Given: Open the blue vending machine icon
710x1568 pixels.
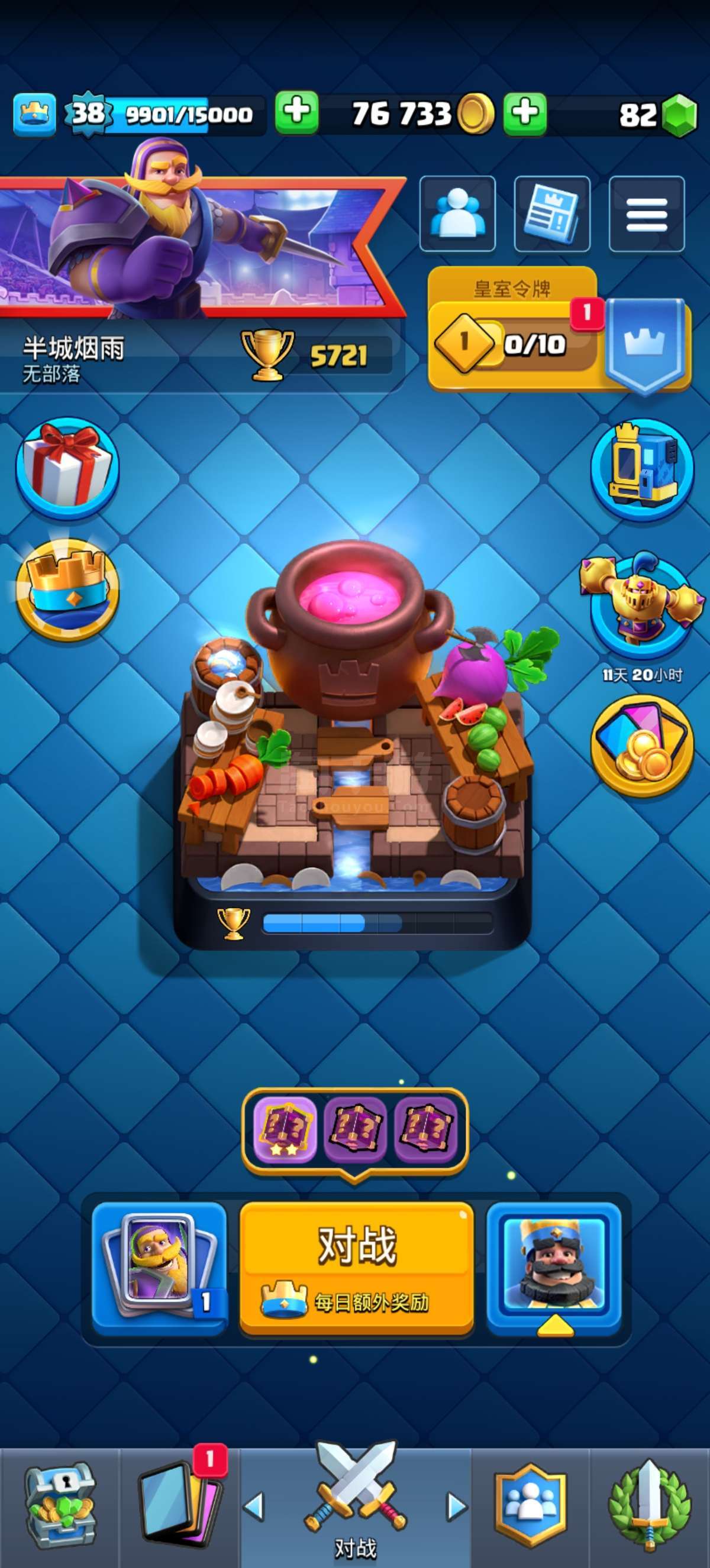Looking at the screenshot, I should 643,468.
